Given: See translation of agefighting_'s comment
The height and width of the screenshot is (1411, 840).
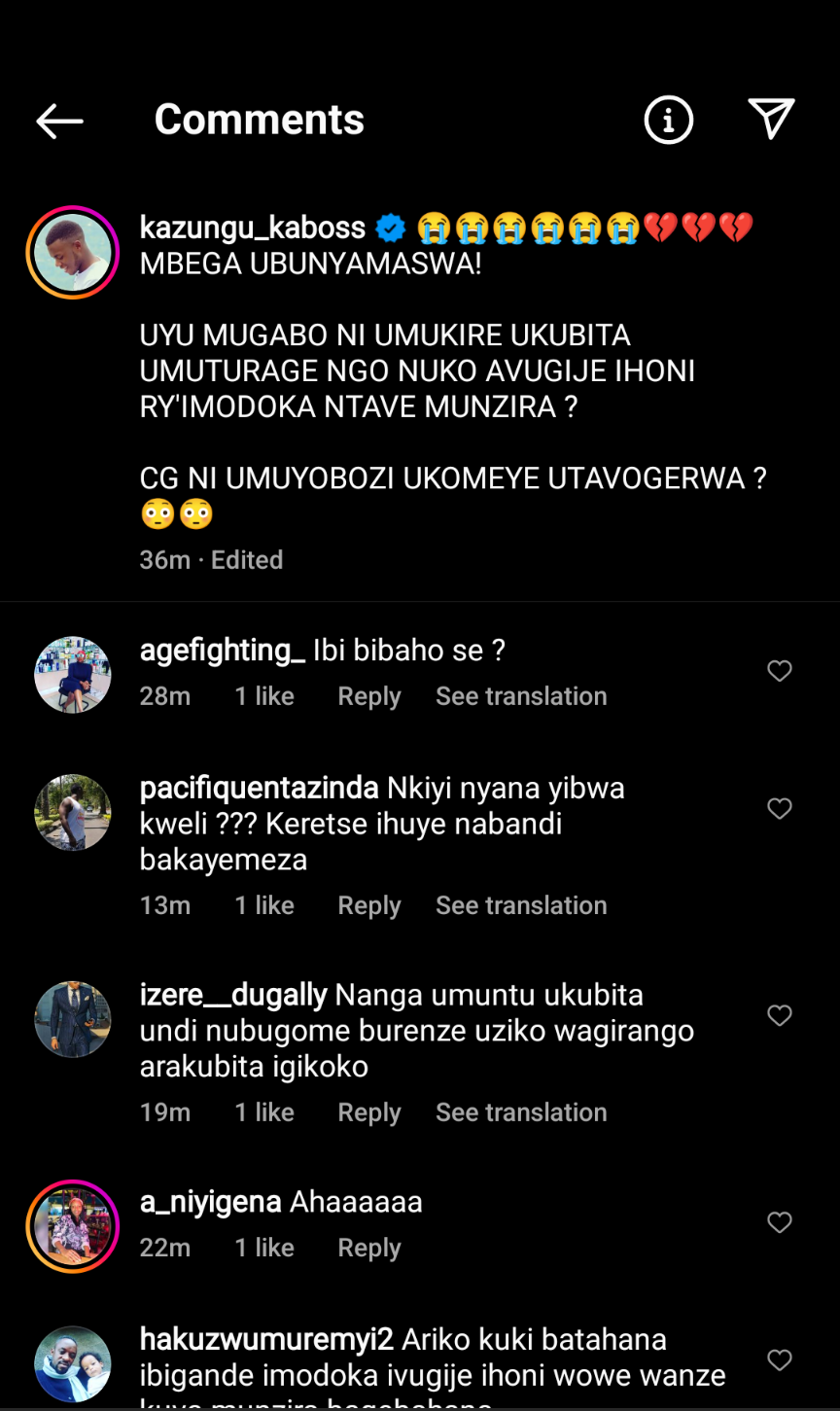Looking at the screenshot, I should (521, 696).
